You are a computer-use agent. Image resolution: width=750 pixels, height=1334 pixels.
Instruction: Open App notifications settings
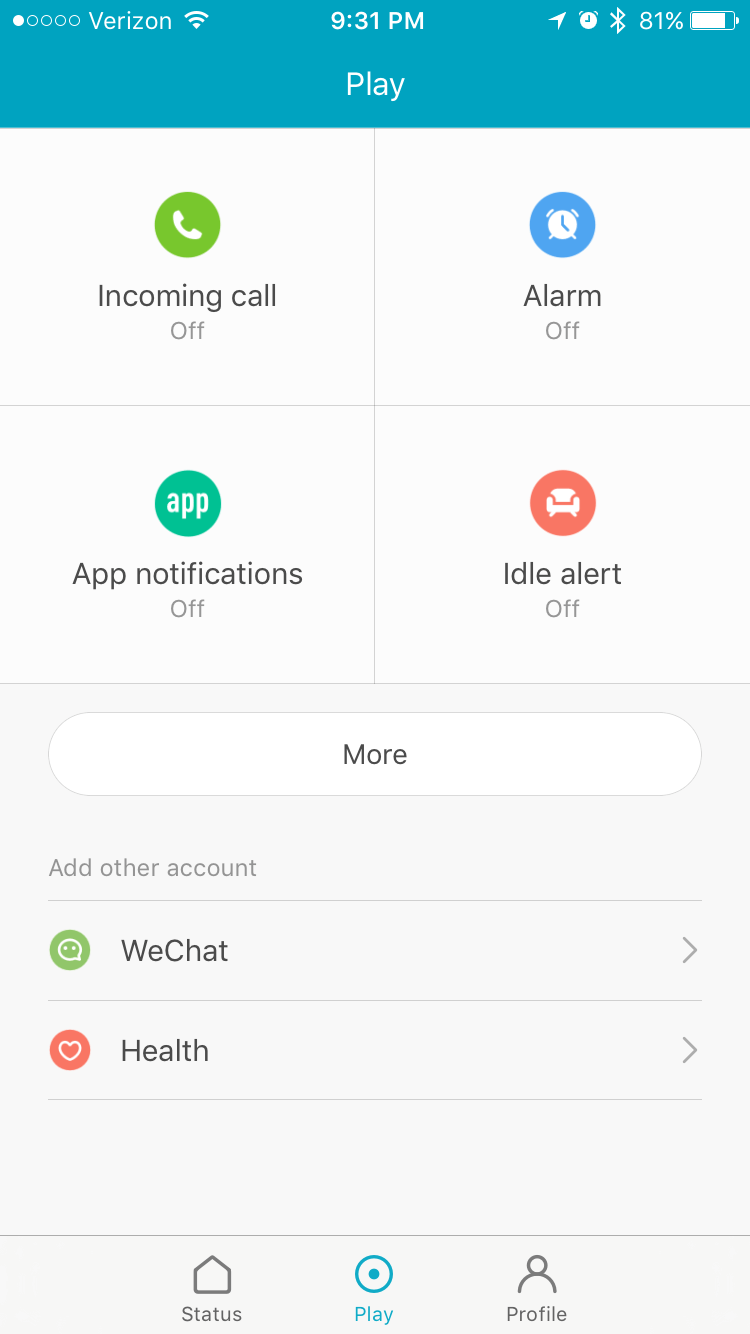187,545
